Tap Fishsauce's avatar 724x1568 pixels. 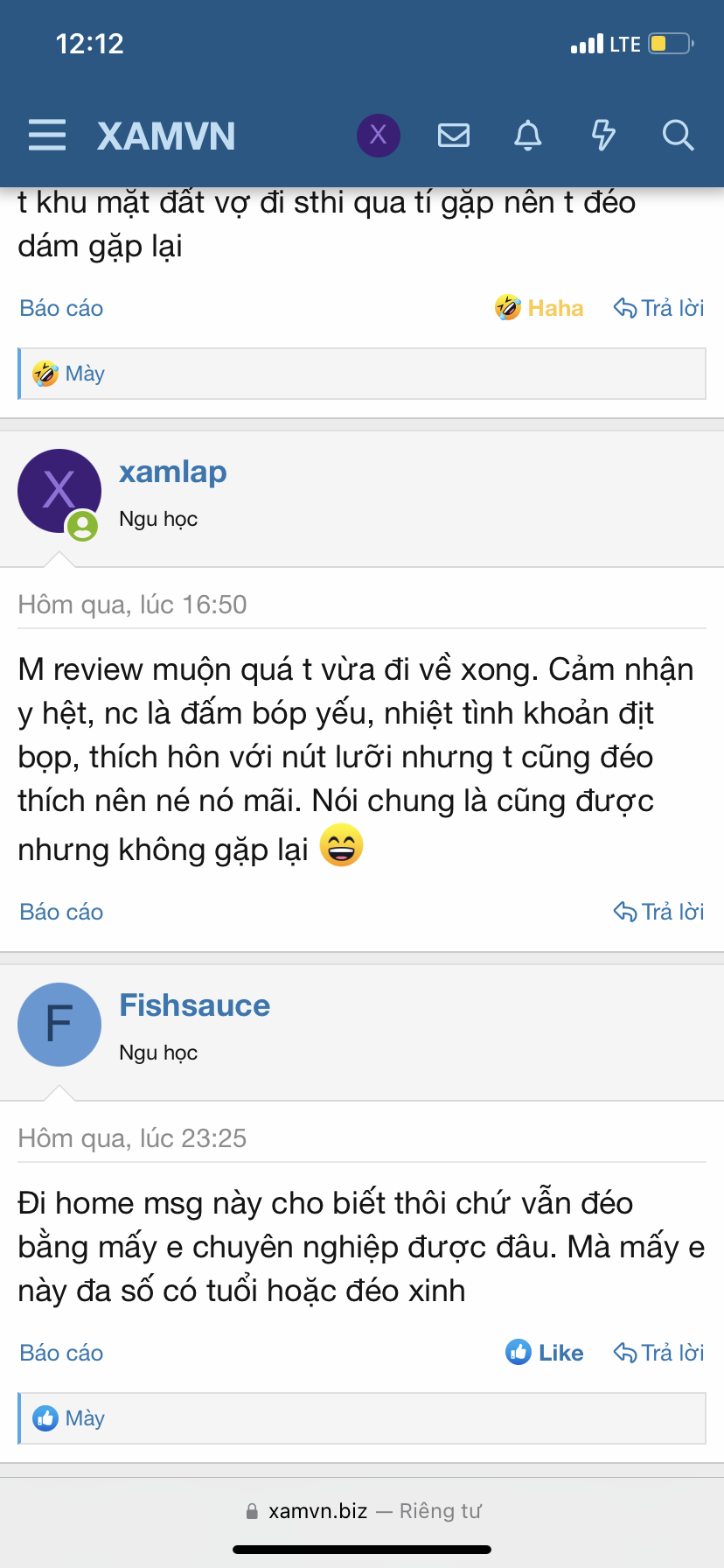point(59,1025)
